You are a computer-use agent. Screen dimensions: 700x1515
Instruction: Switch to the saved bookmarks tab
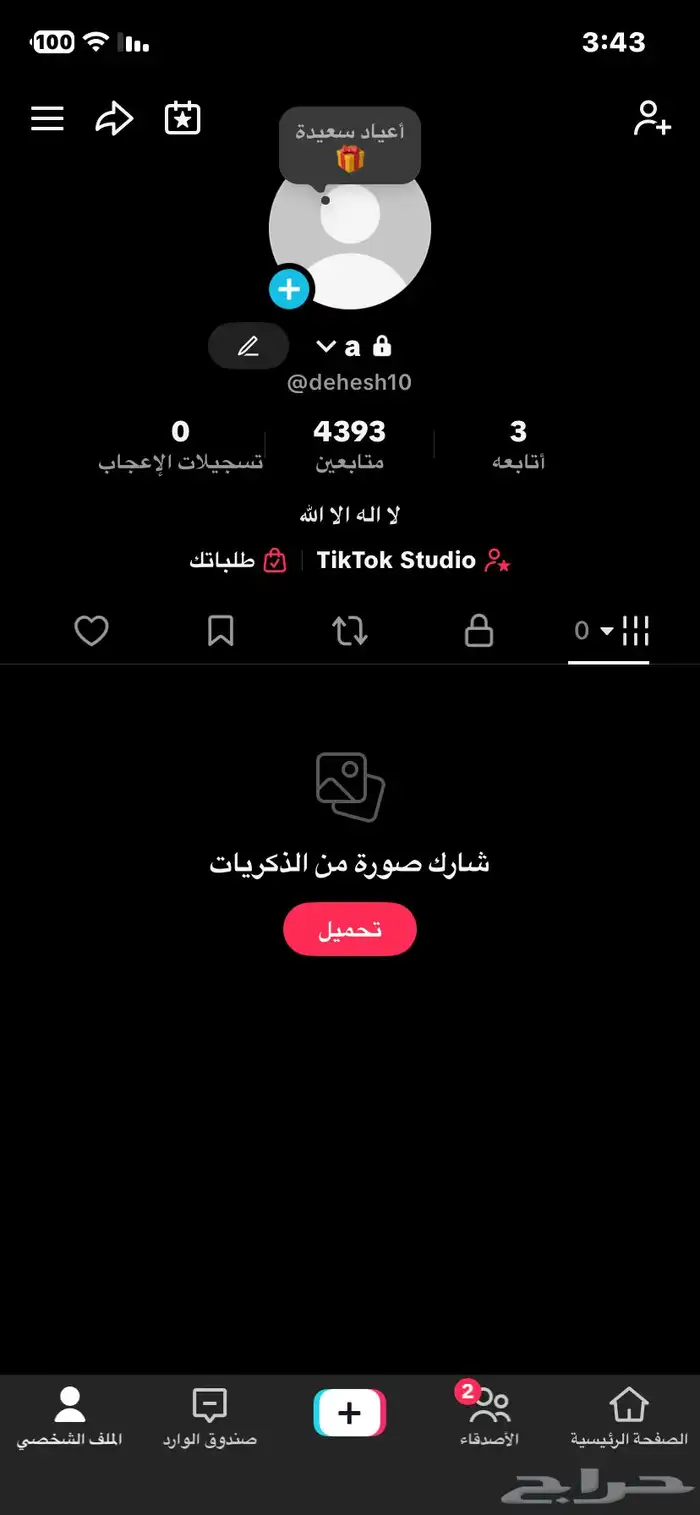tap(221, 631)
